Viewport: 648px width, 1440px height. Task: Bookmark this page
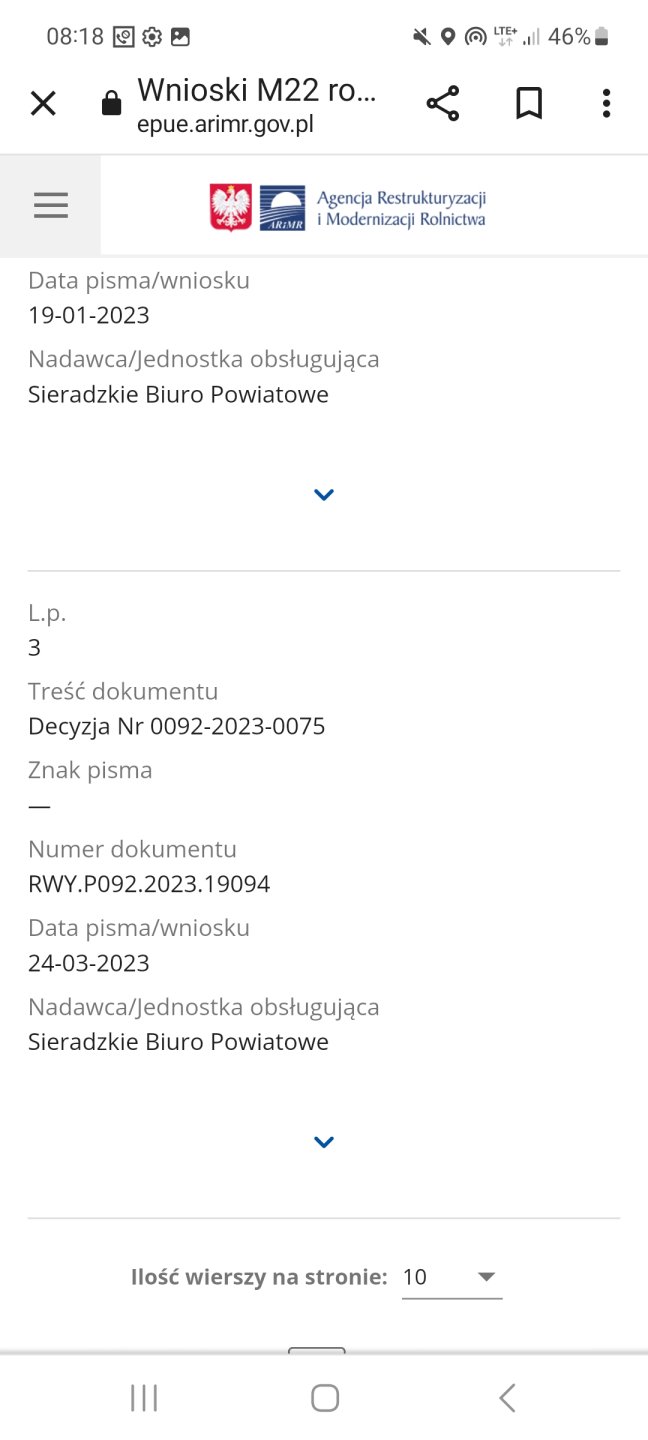click(x=528, y=103)
